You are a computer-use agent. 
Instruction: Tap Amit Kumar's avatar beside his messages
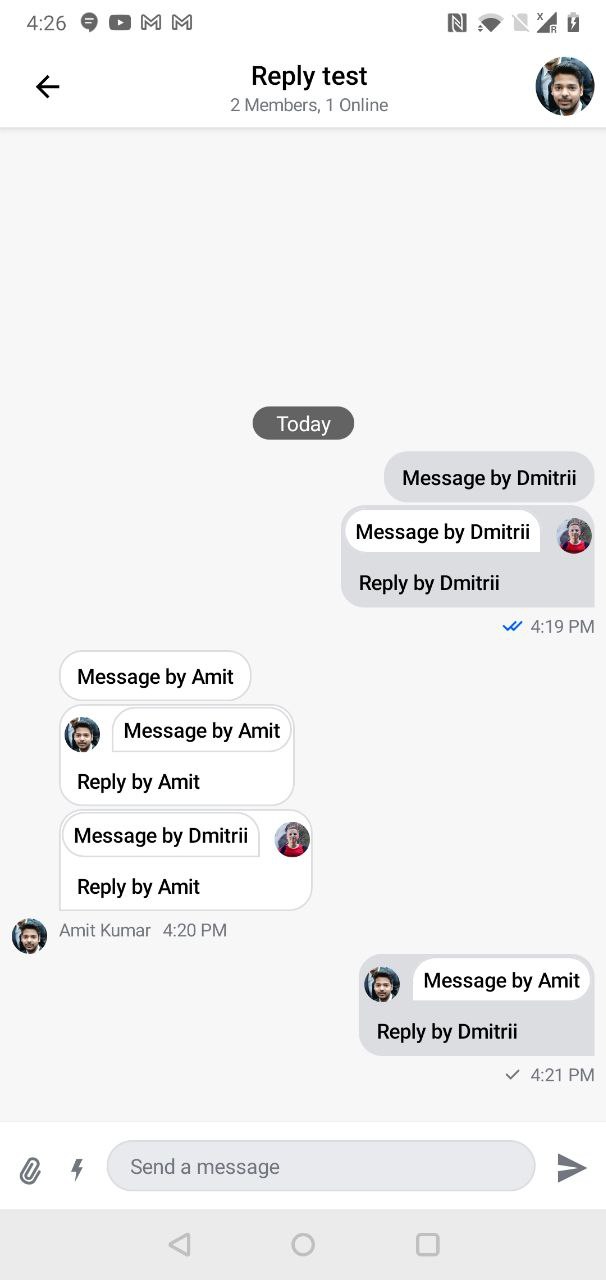click(x=29, y=936)
